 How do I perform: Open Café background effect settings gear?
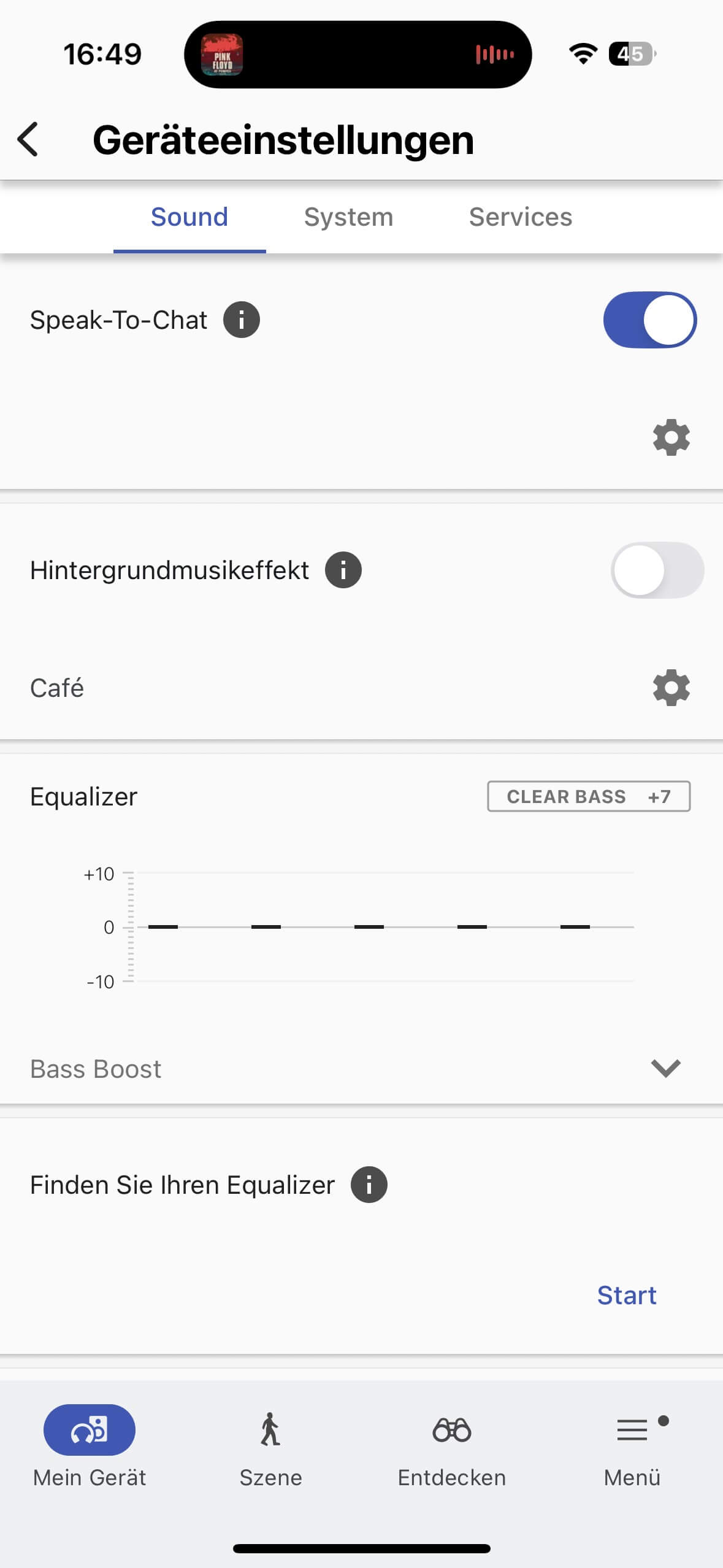pos(671,688)
